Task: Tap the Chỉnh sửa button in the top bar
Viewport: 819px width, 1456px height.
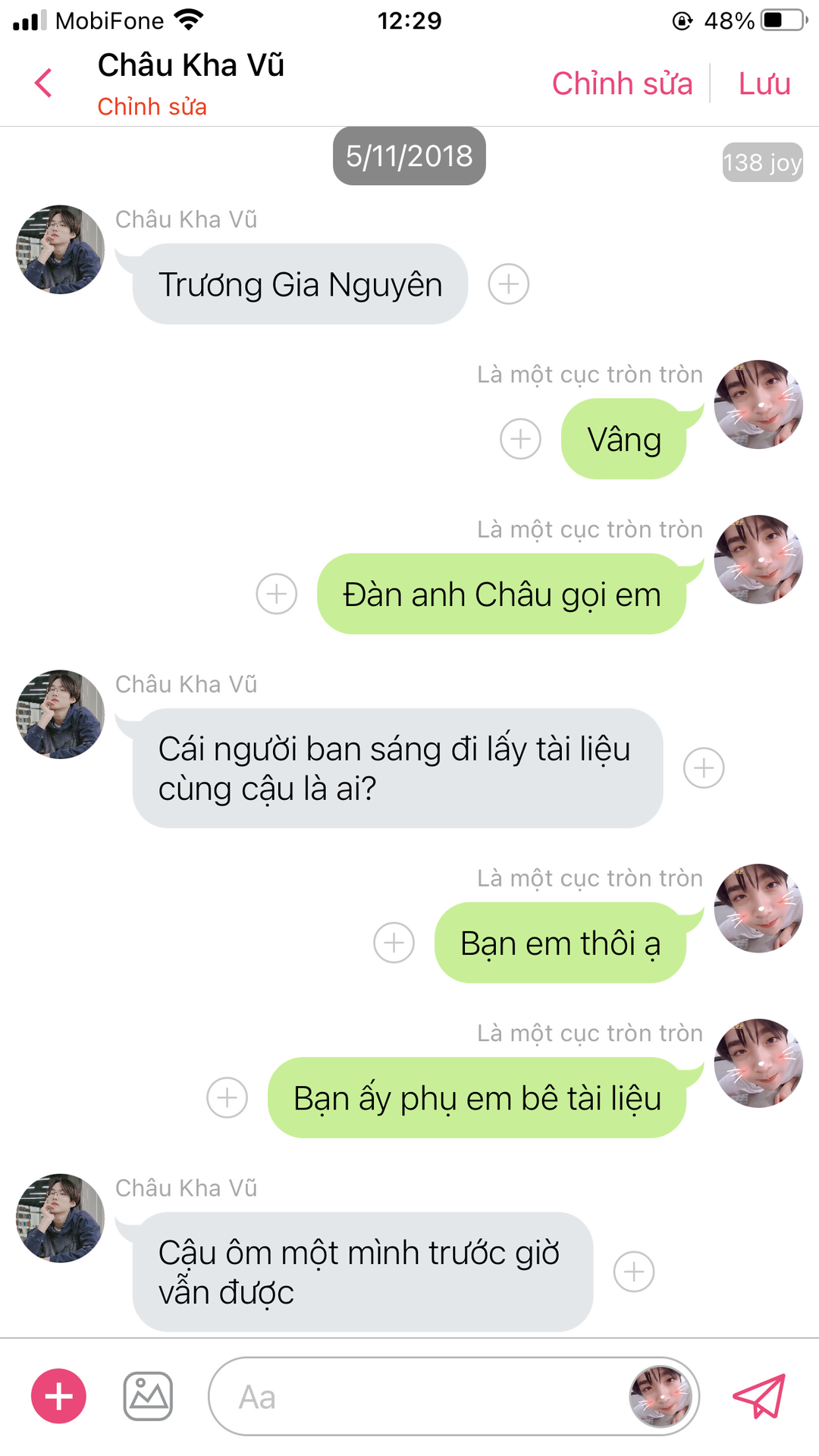Action: coord(622,83)
